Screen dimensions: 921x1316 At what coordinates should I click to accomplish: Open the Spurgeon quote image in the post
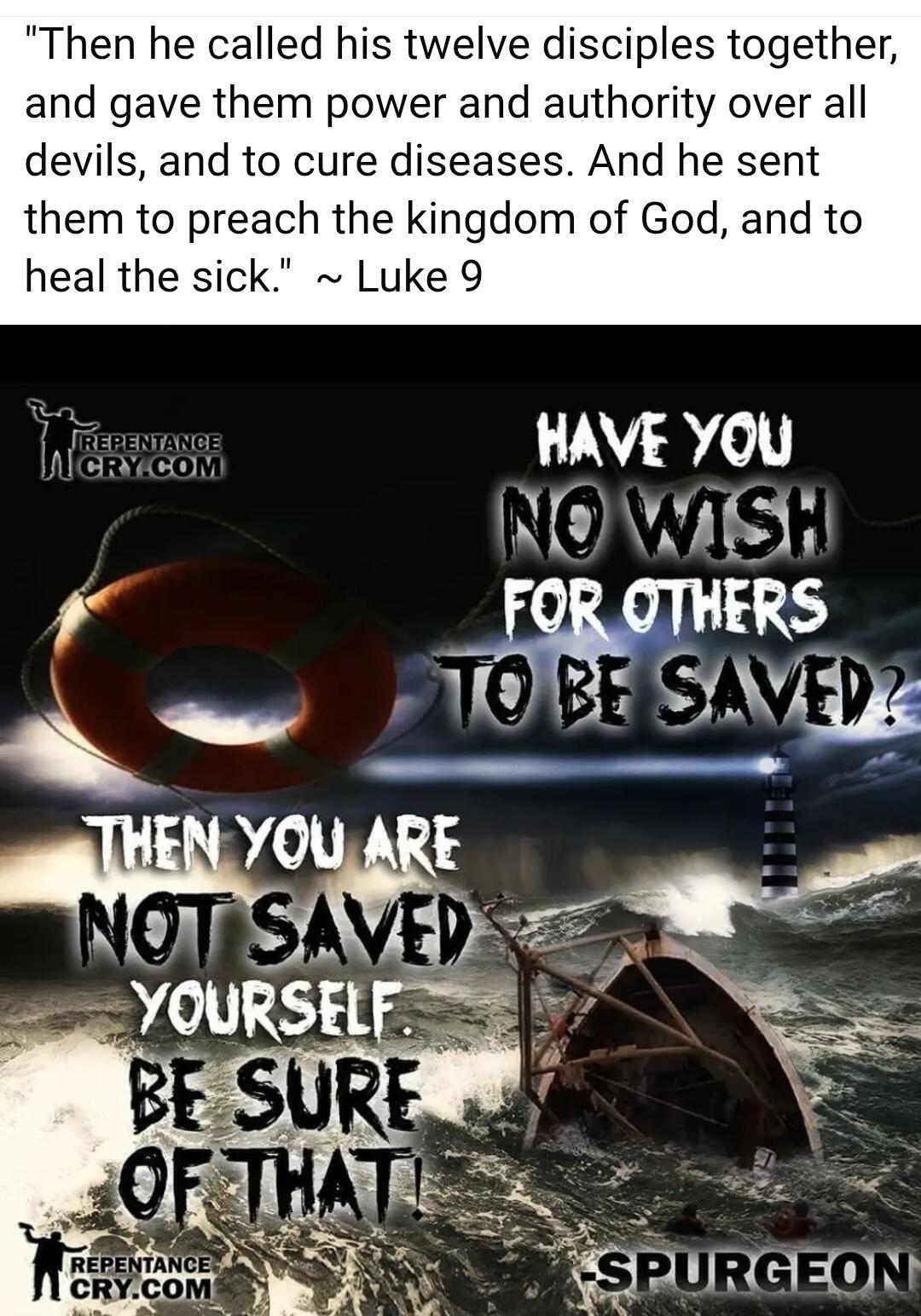pos(460,818)
